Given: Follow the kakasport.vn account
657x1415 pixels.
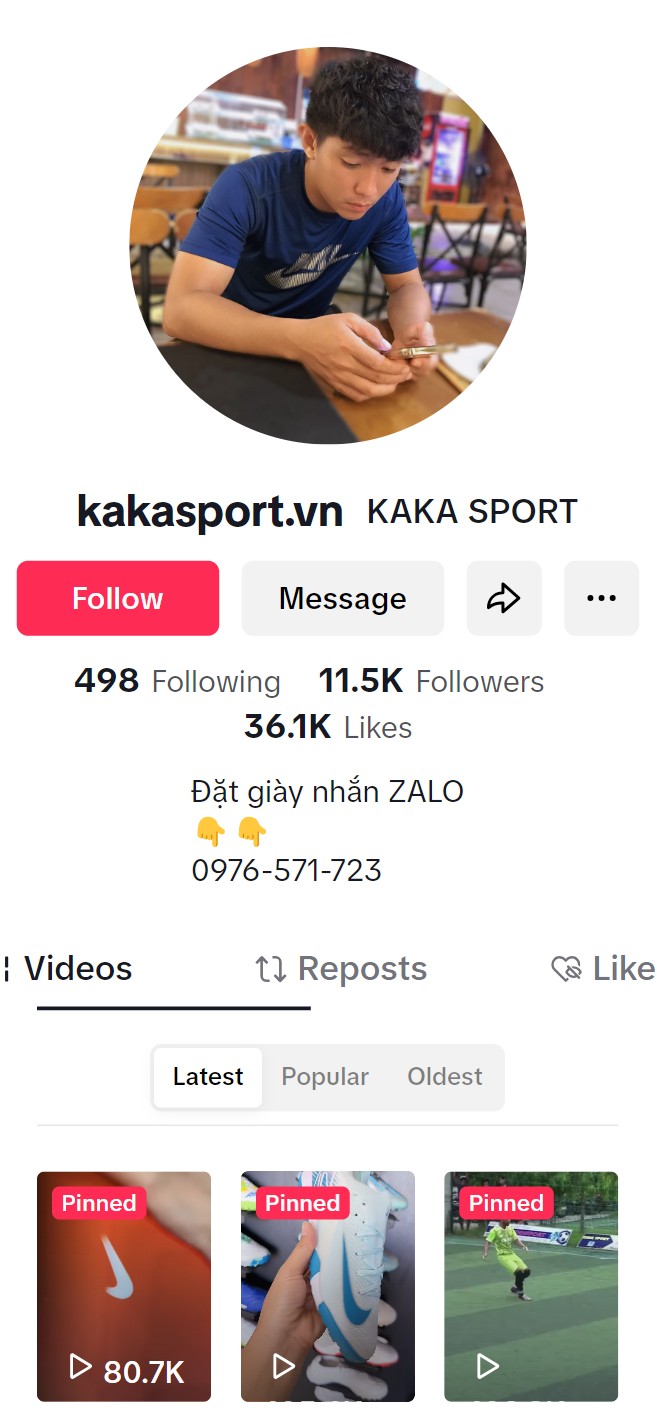Looking at the screenshot, I should pyautogui.click(x=118, y=598).
